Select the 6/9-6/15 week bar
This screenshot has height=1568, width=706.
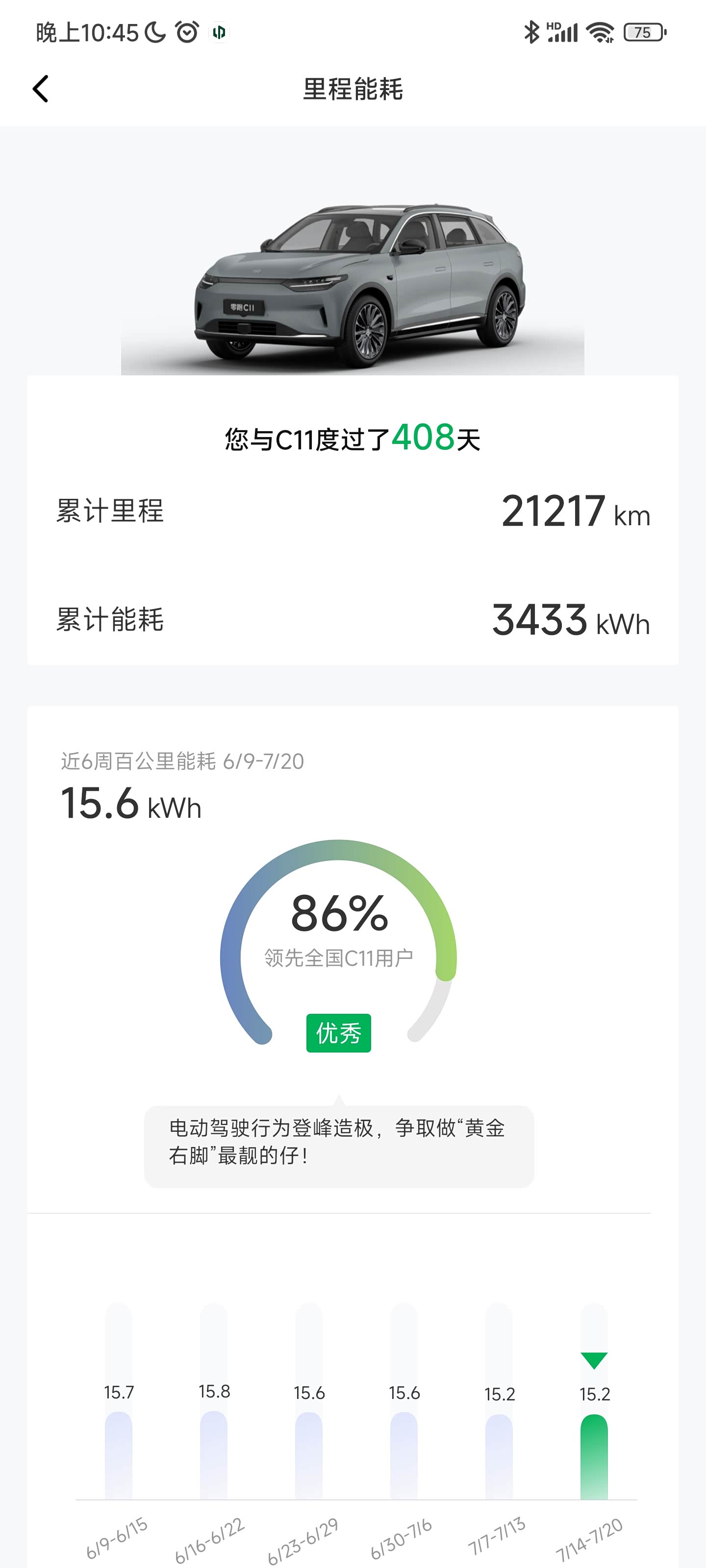coord(119,1455)
